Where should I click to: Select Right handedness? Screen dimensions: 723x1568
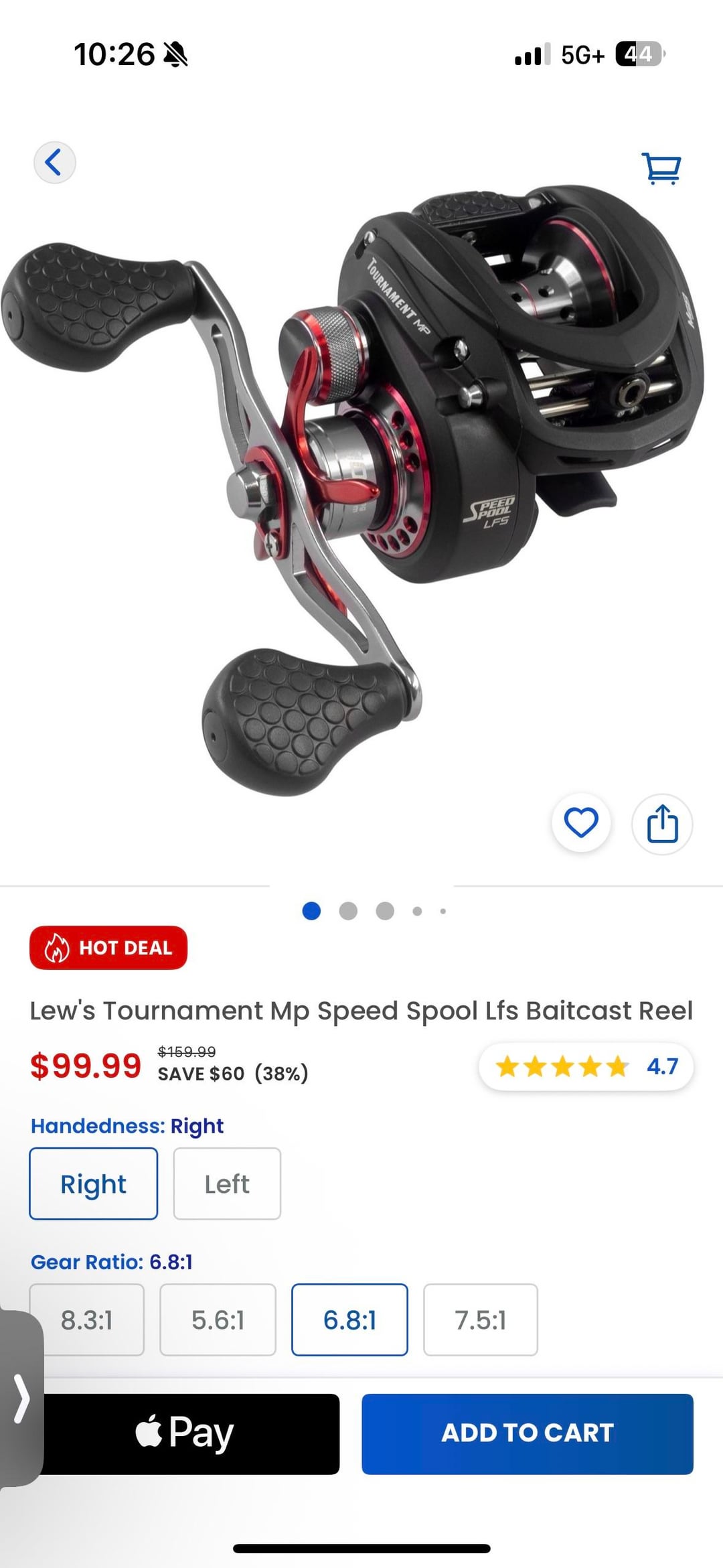tap(94, 1184)
